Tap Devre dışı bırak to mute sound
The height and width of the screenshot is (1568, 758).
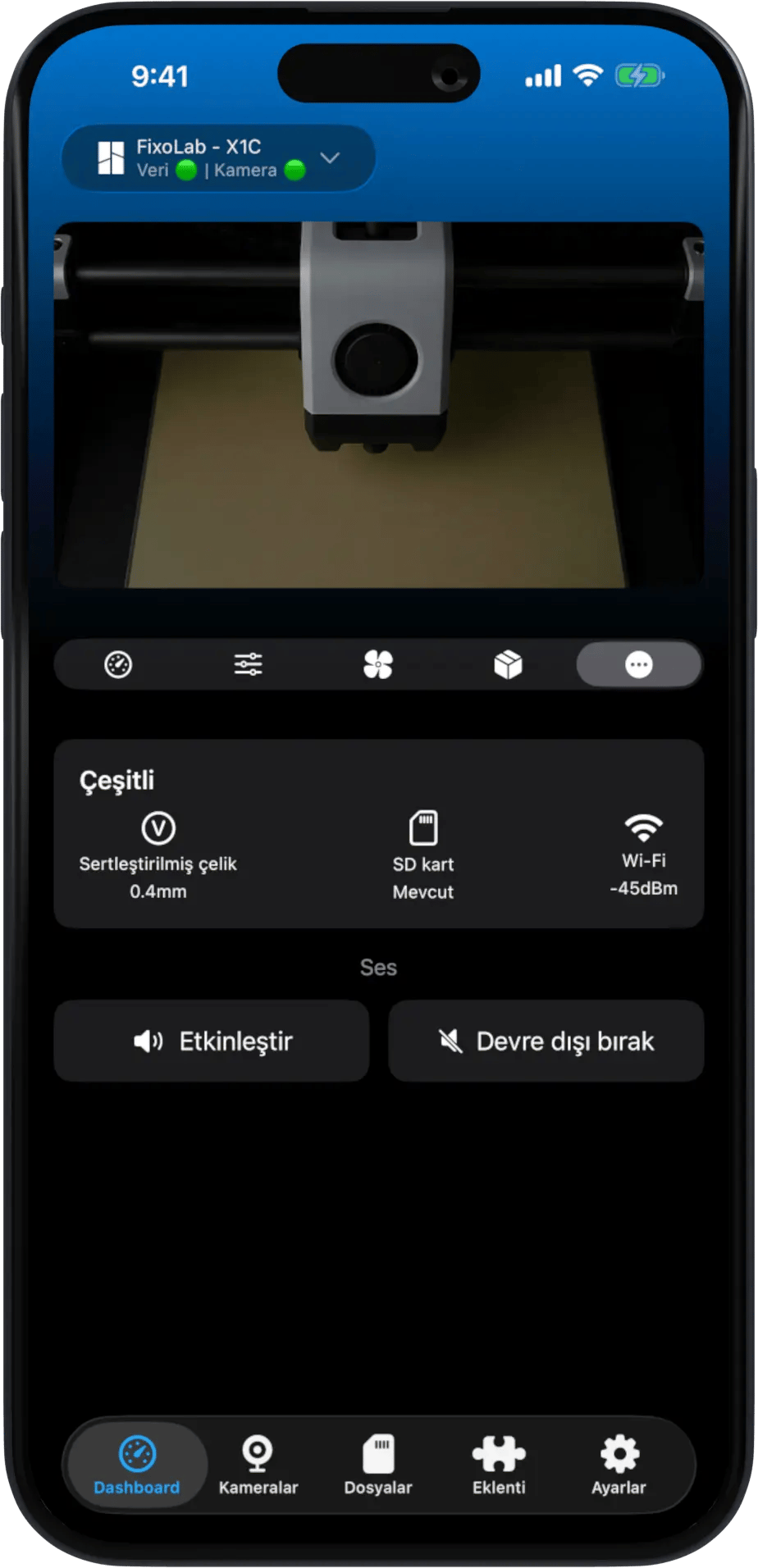click(x=546, y=1041)
